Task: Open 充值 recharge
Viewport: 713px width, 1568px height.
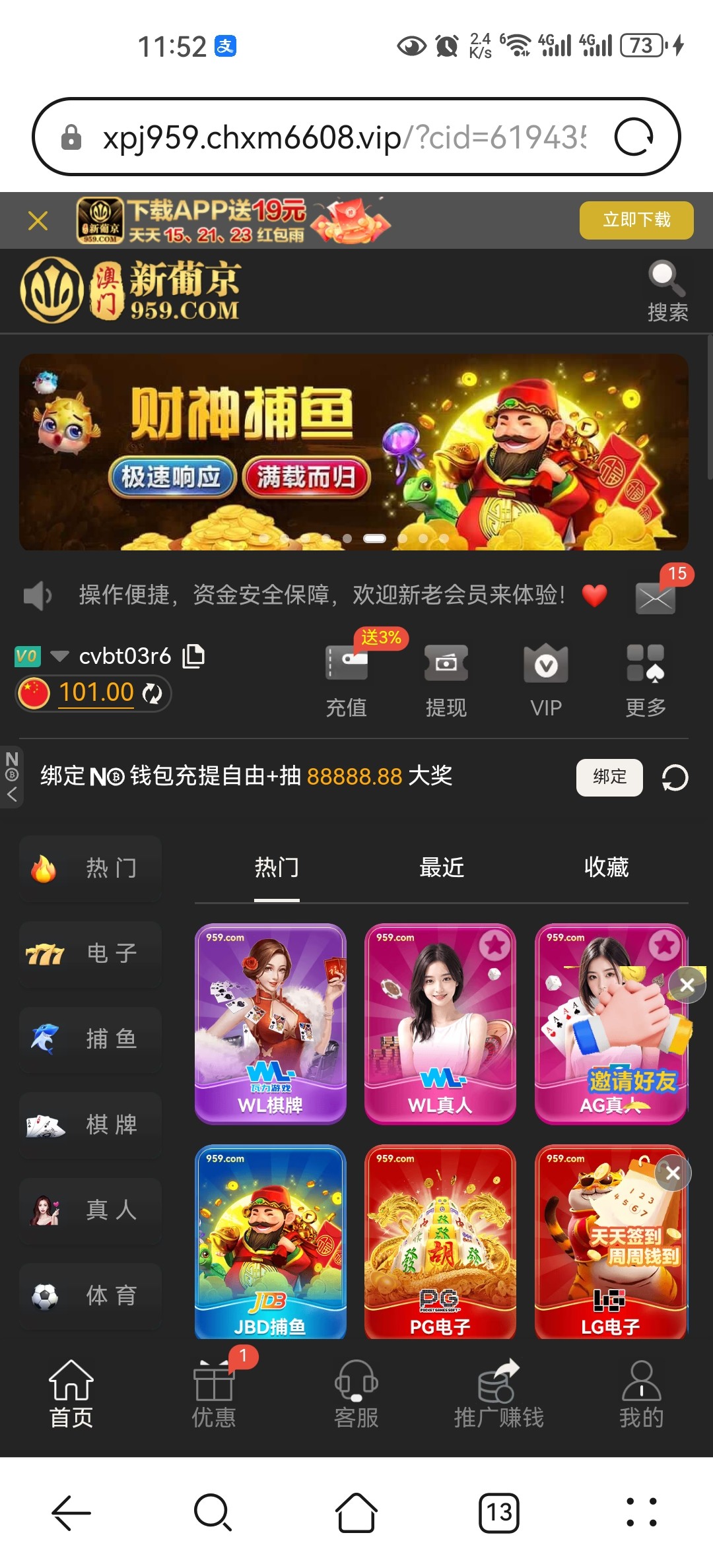Action: coord(347,680)
